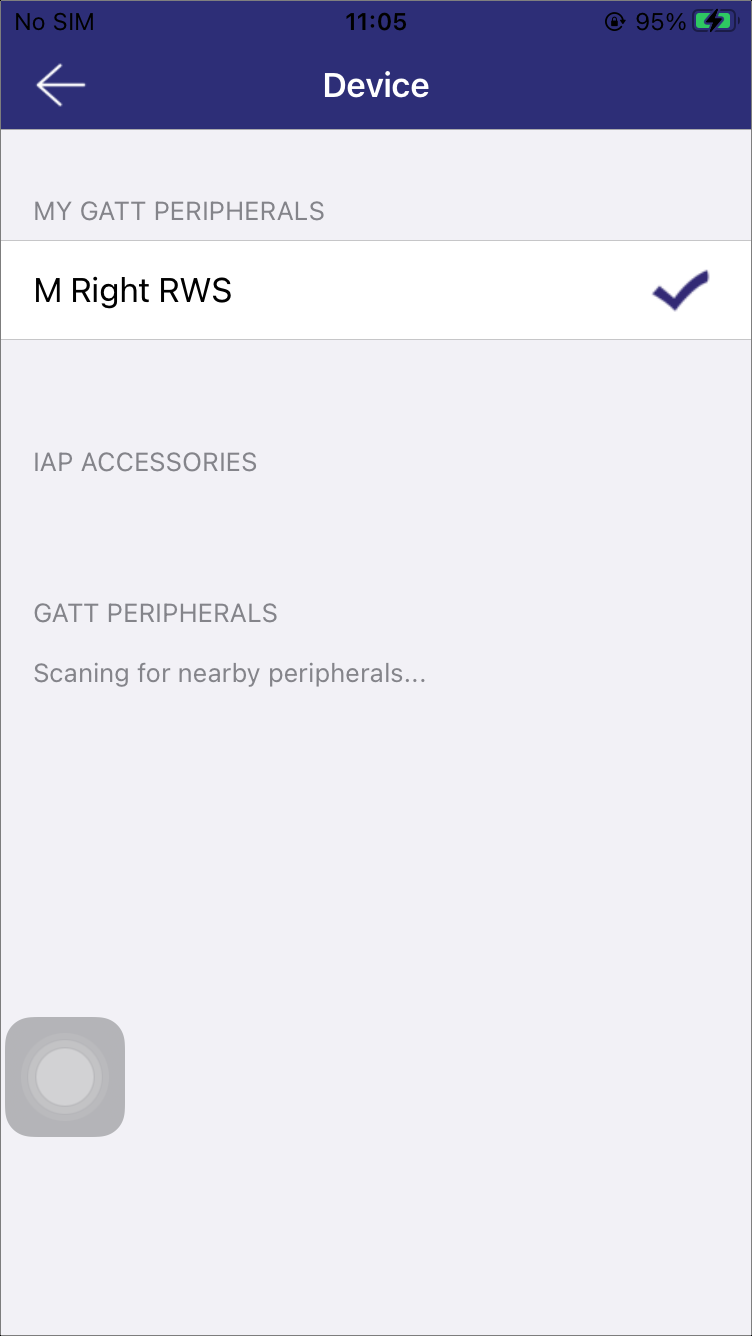The width and height of the screenshot is (752, 1336).
Task: Go back using the top-left arrow
Action: pyautogui.click(x=61, y=85)
